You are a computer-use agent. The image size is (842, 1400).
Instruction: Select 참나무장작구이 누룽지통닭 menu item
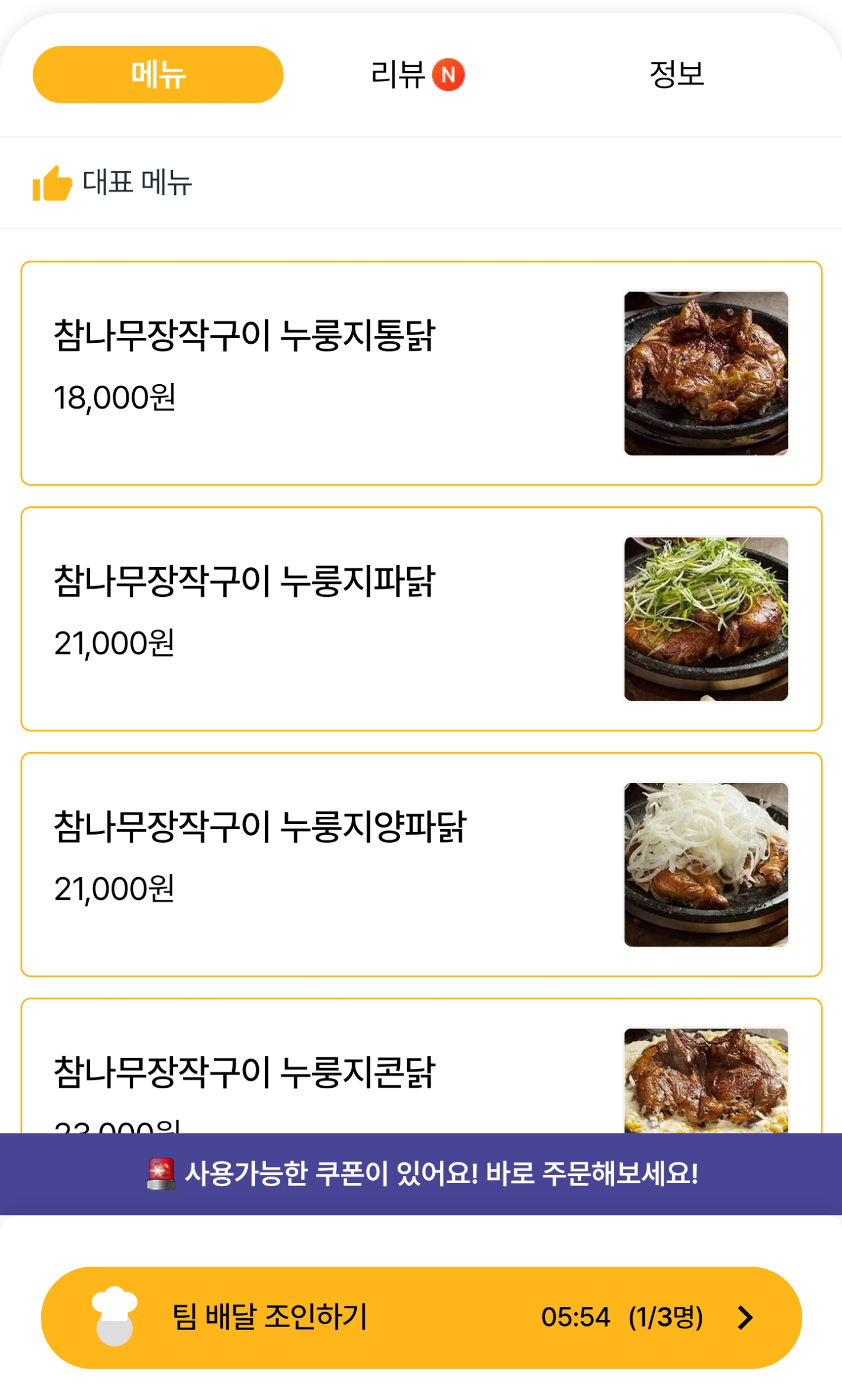coord(421,373)
